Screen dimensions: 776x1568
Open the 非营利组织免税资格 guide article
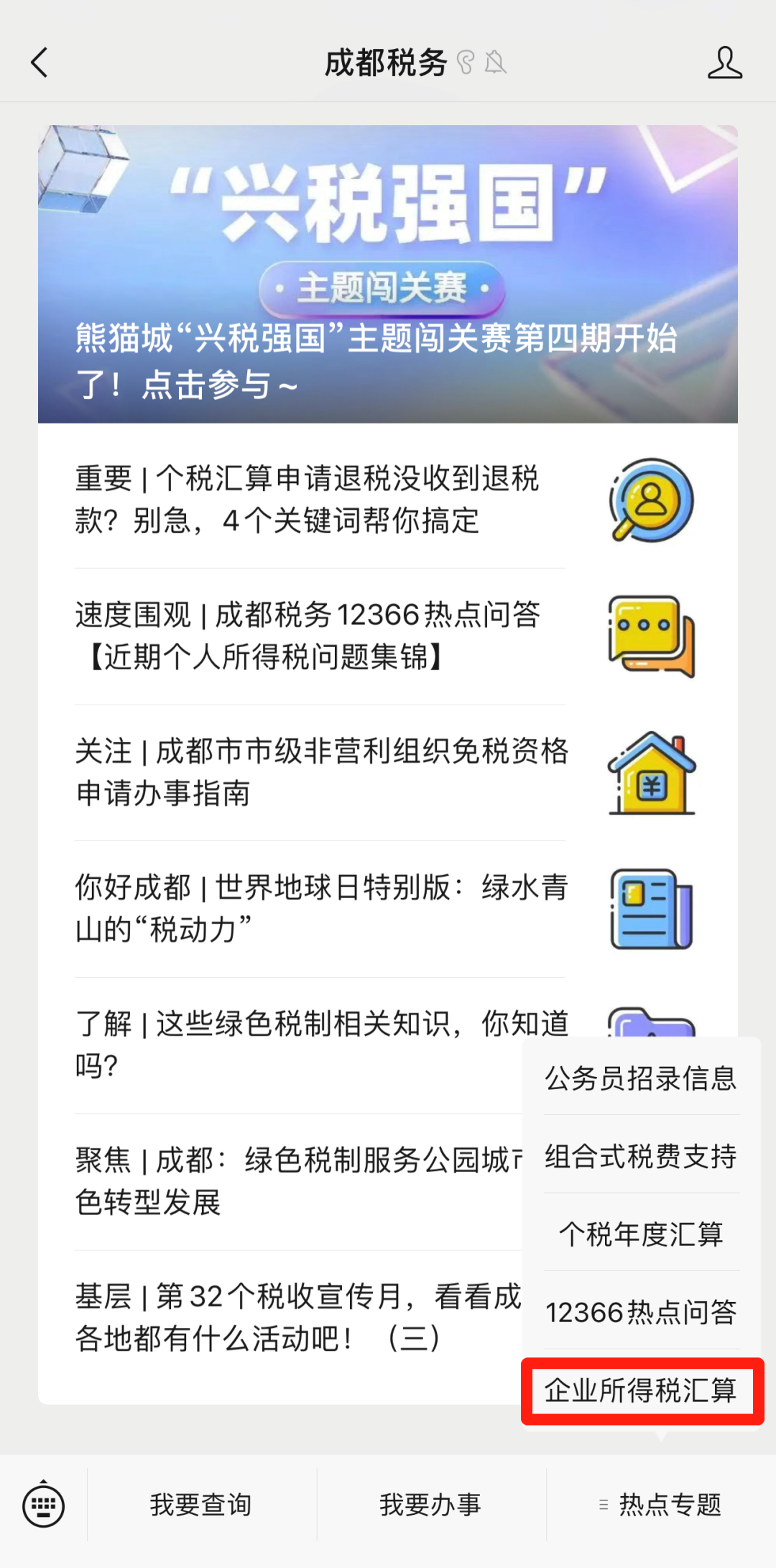(388, 773)
